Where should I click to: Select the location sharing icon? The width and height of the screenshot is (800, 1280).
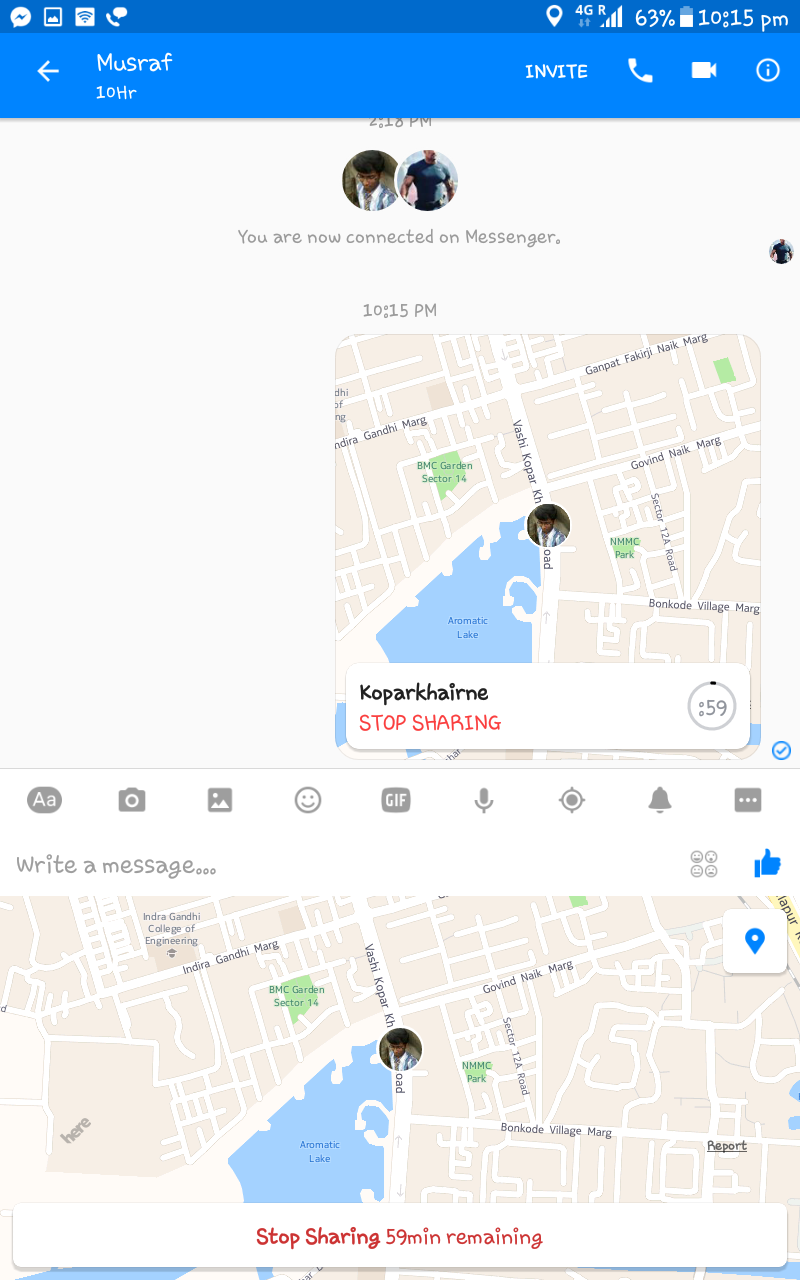click(571, 799)
